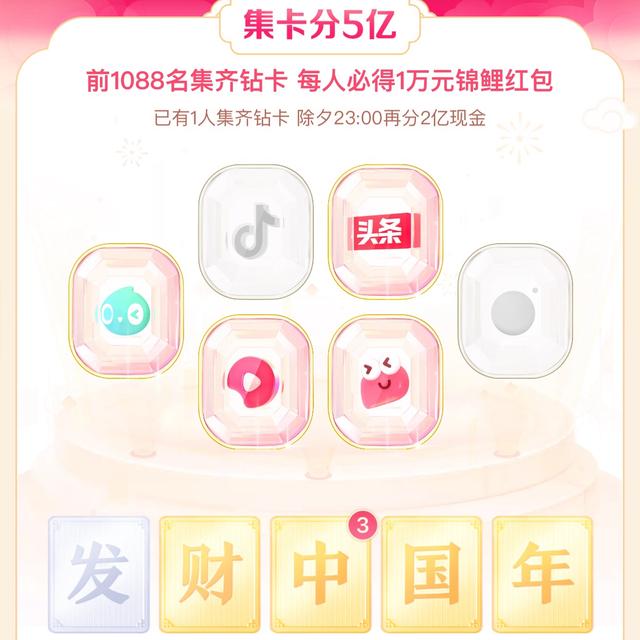640x640 pixels.
Task: Choose the 年 character card
Action: (541, 574)
